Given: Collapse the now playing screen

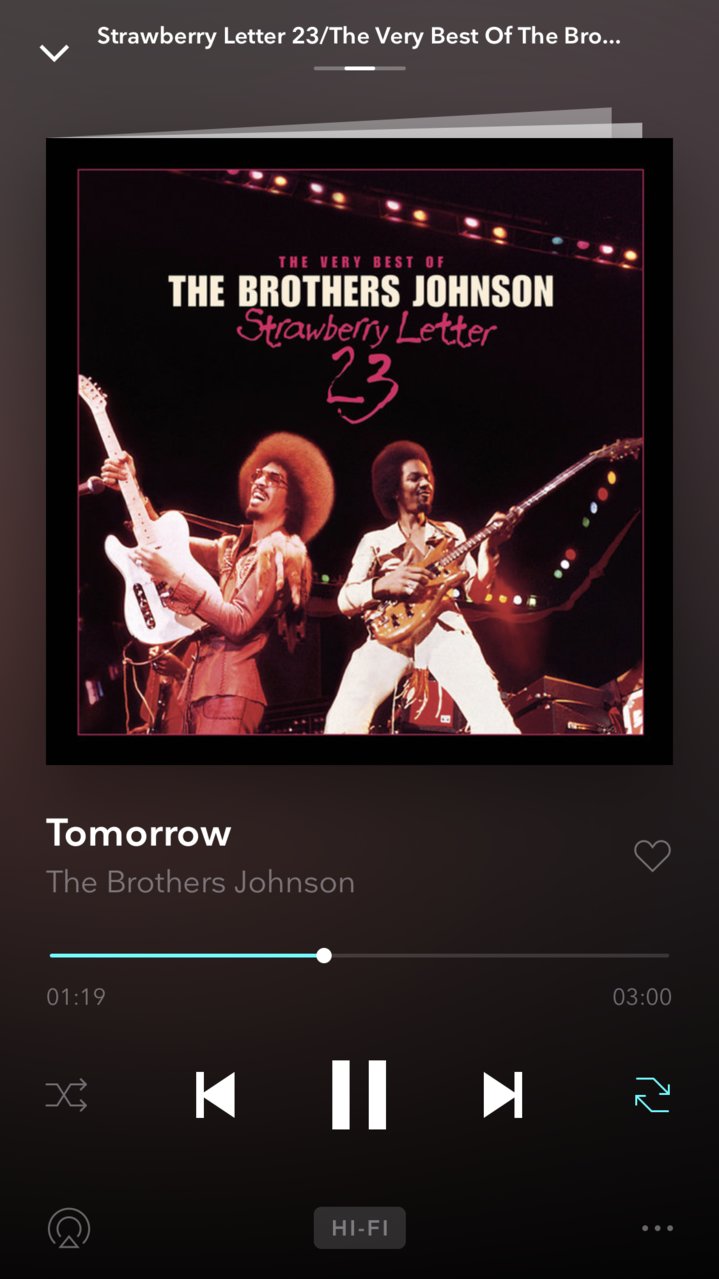Looking at the screenshot, I should 53,52.
